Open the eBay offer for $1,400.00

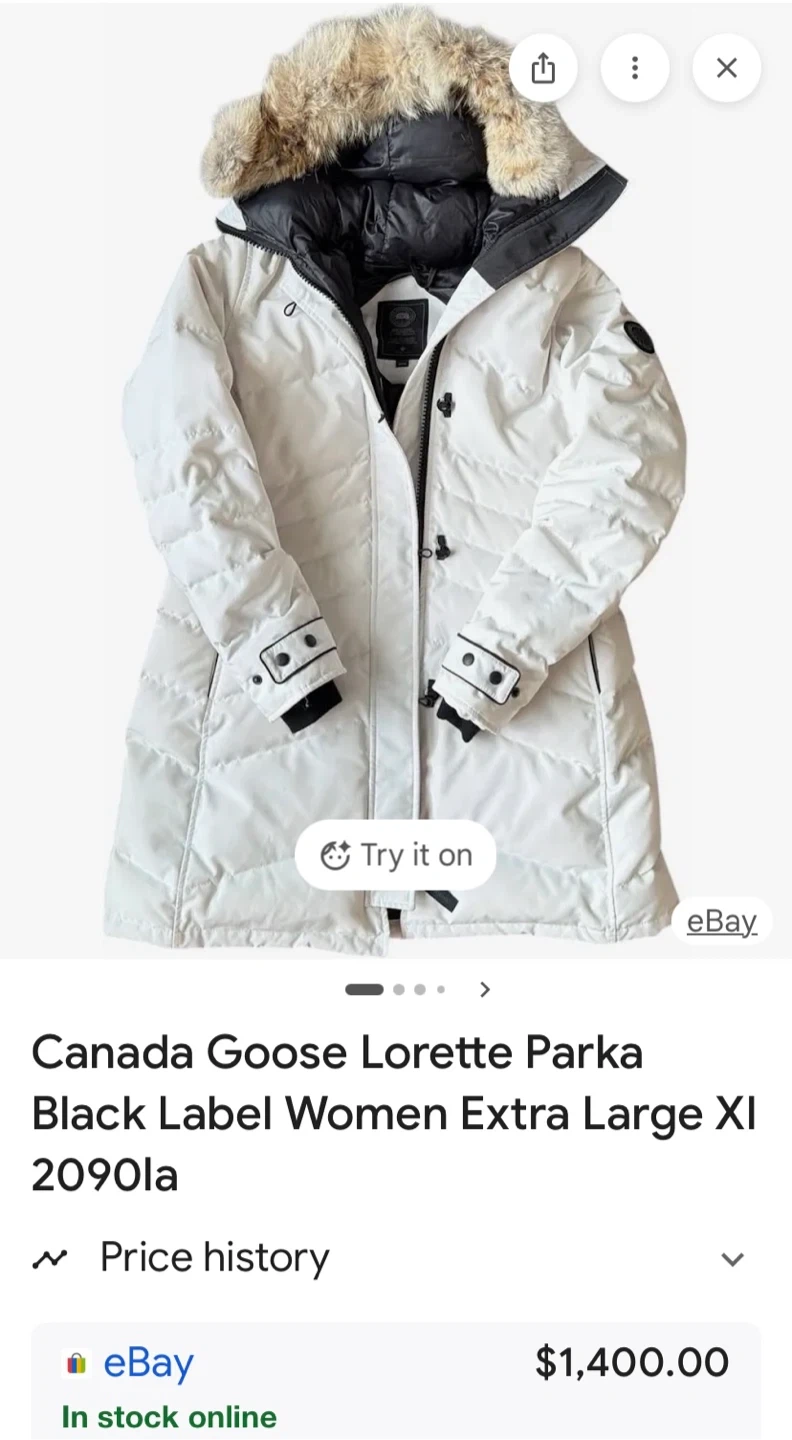396,1382
